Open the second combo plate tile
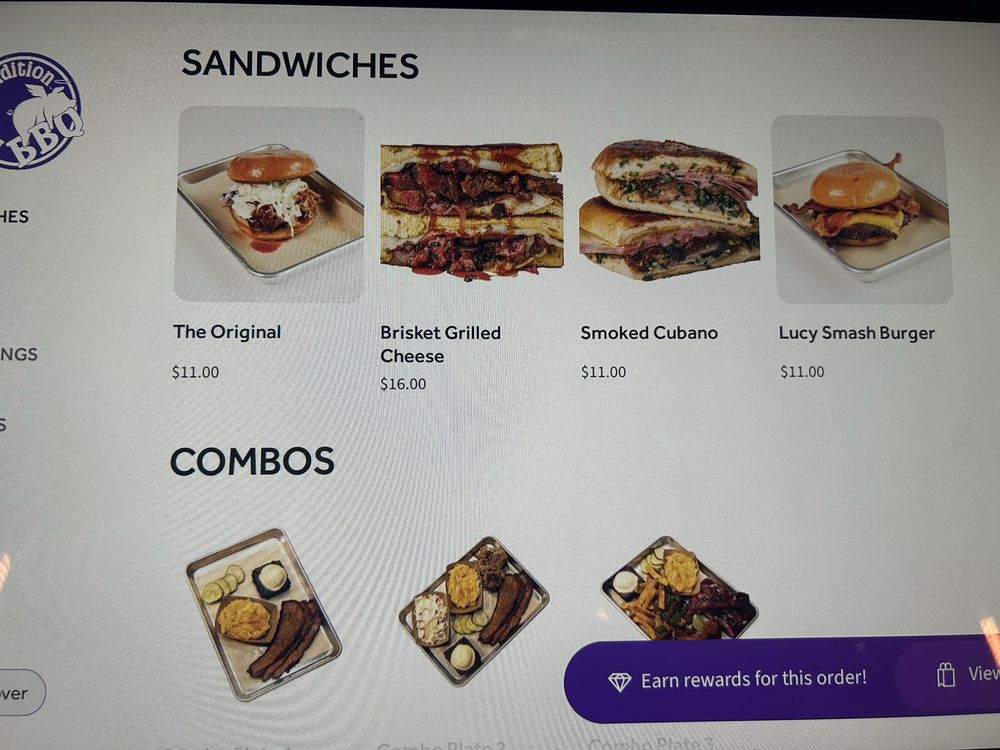1000x750 pixels. [474, 610]
